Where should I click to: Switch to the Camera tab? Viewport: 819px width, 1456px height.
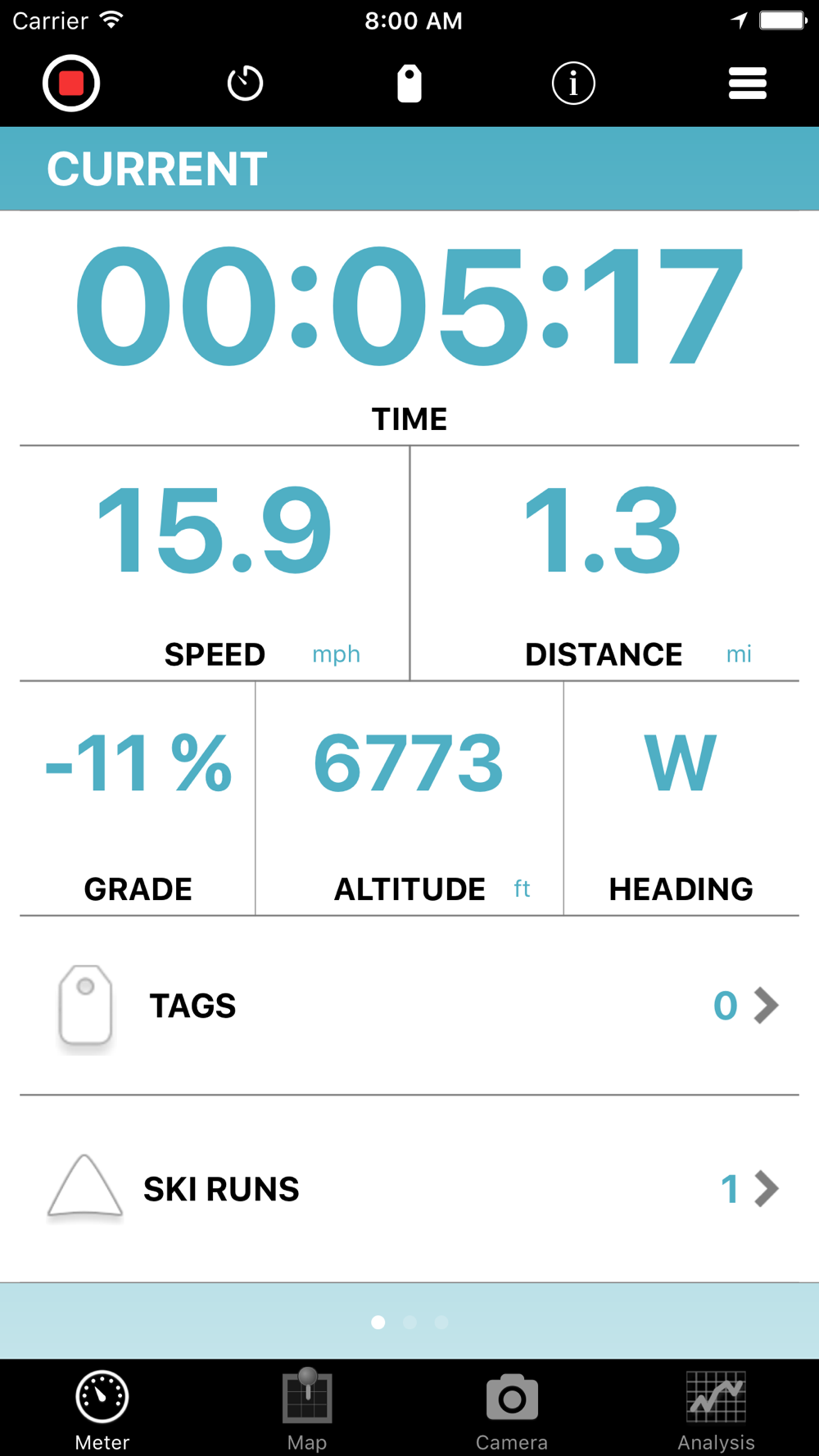pos(512,1409)
